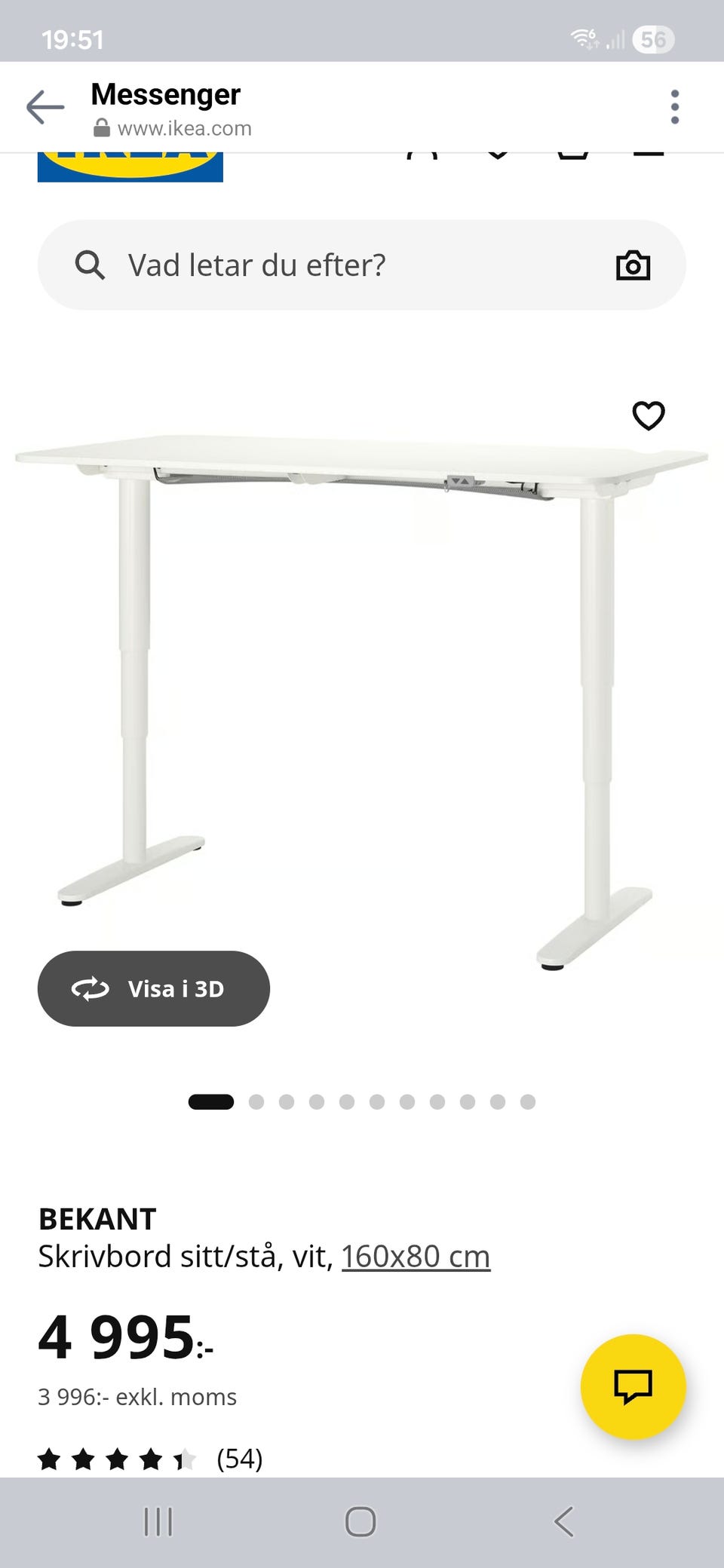Open the 160x80 cm size link

[x=416, y=1257]
